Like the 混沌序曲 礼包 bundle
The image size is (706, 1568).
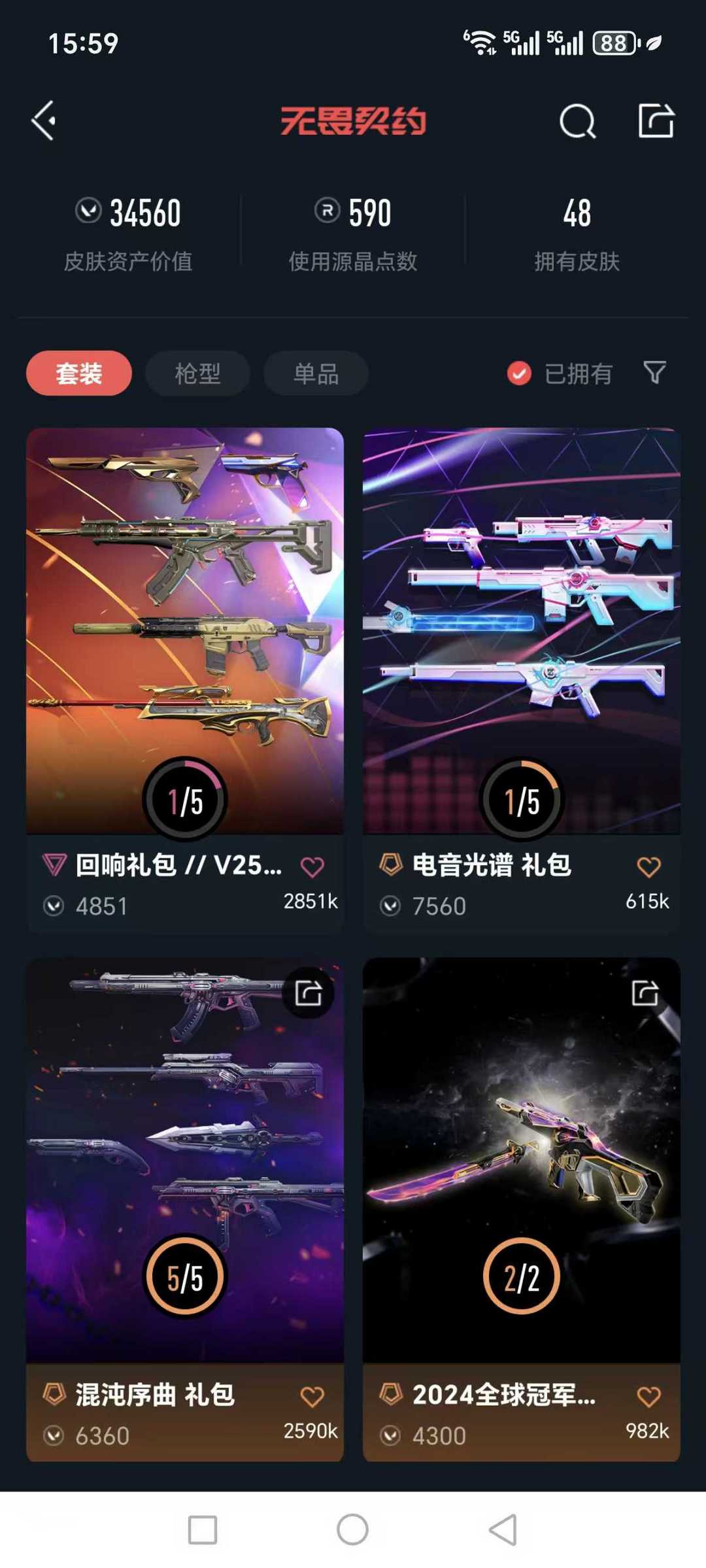[x=312, y=1397]
